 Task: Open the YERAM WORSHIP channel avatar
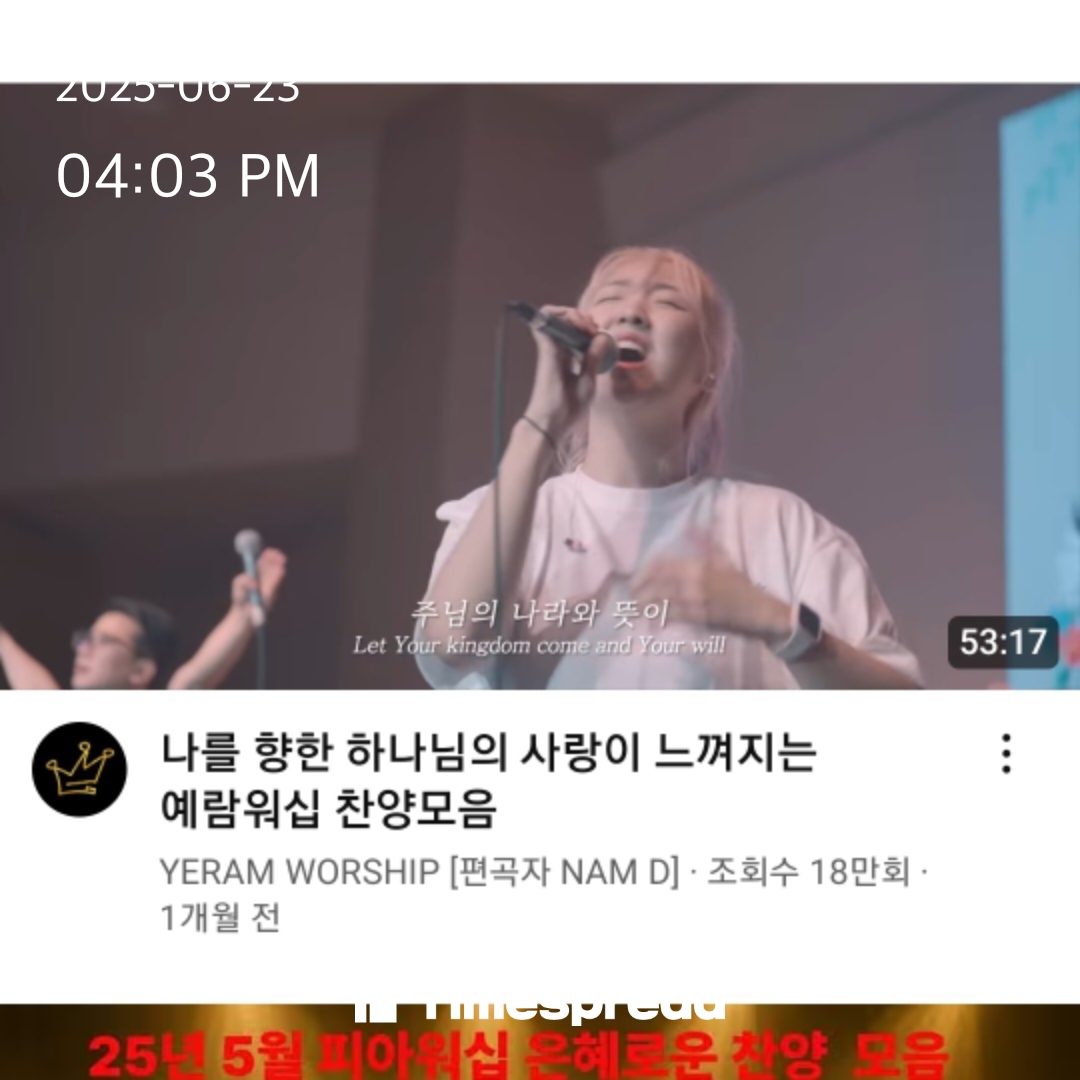[x=79, y=769]
